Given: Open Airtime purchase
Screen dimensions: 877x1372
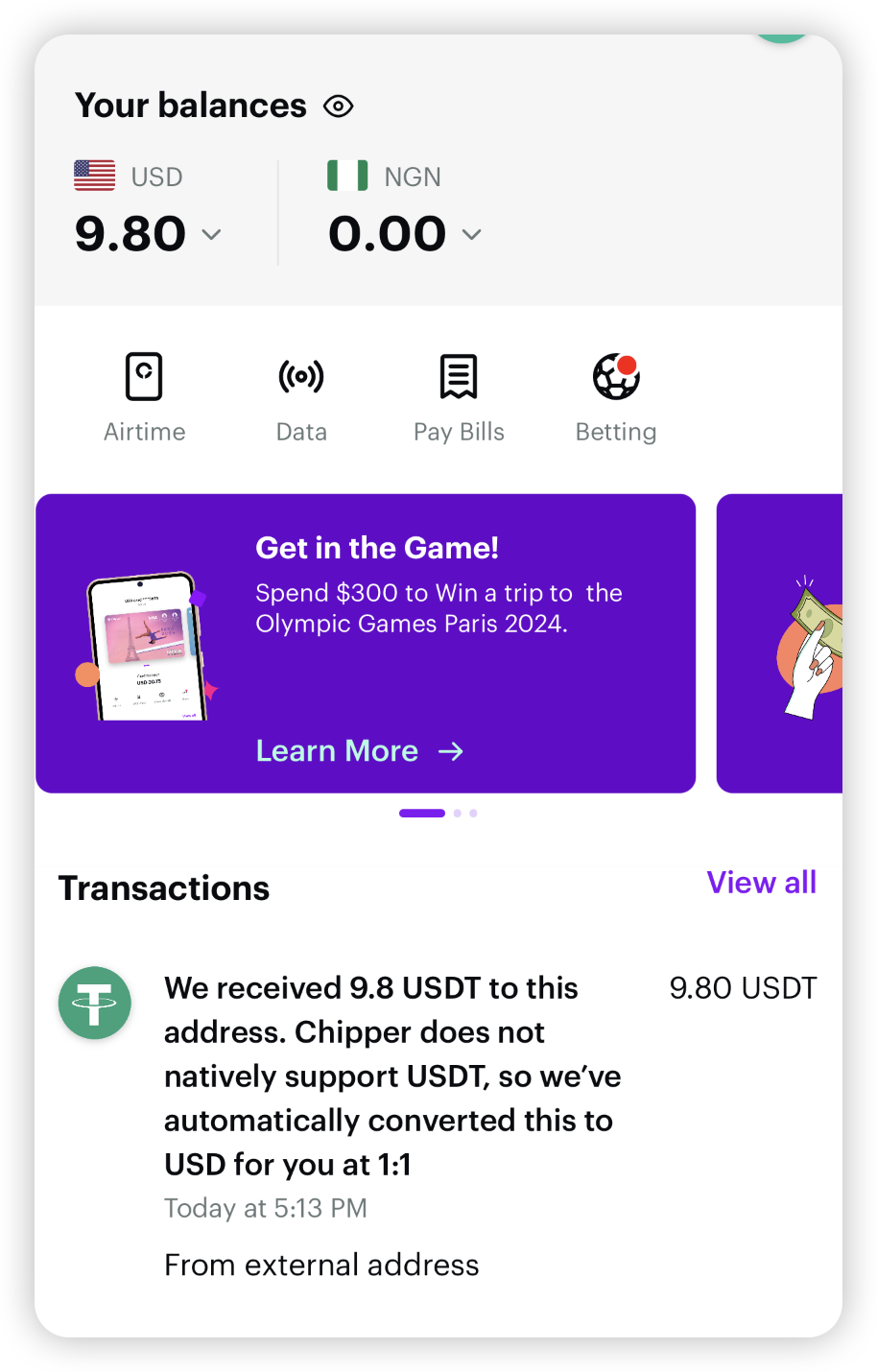Looking at the screenshot, I should point(145,397).
